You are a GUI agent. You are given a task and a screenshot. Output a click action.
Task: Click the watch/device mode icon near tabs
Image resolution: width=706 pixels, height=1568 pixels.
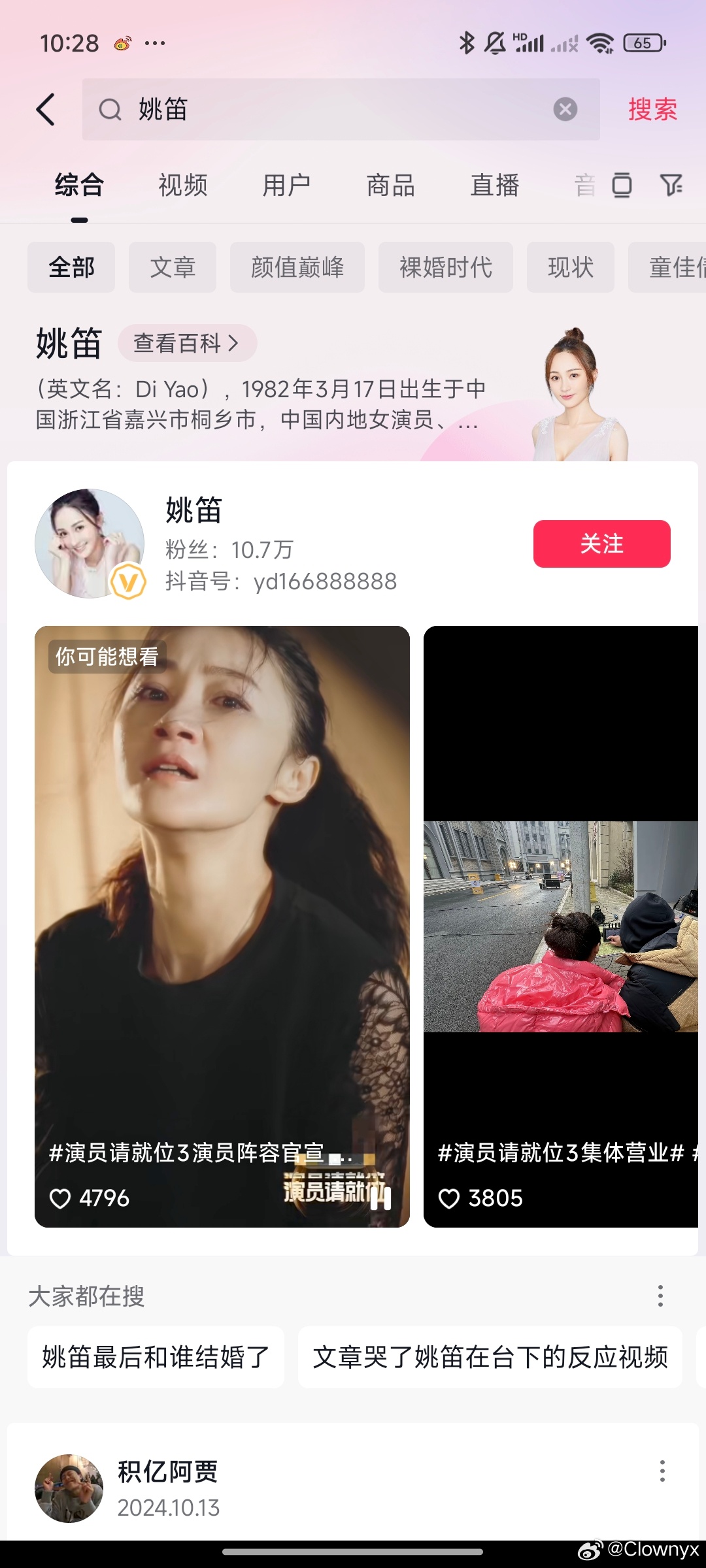pos(622,186)
